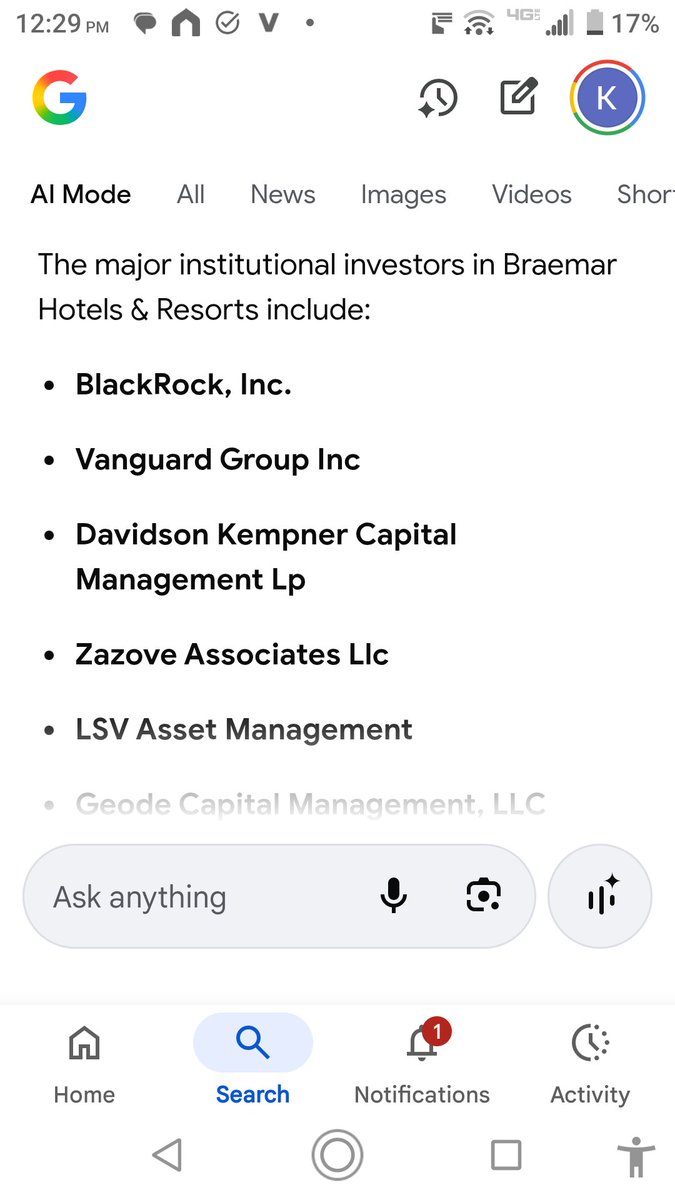Open AI Mode history
Screen dimensions: 675x1200
click(x=437, y=98)
